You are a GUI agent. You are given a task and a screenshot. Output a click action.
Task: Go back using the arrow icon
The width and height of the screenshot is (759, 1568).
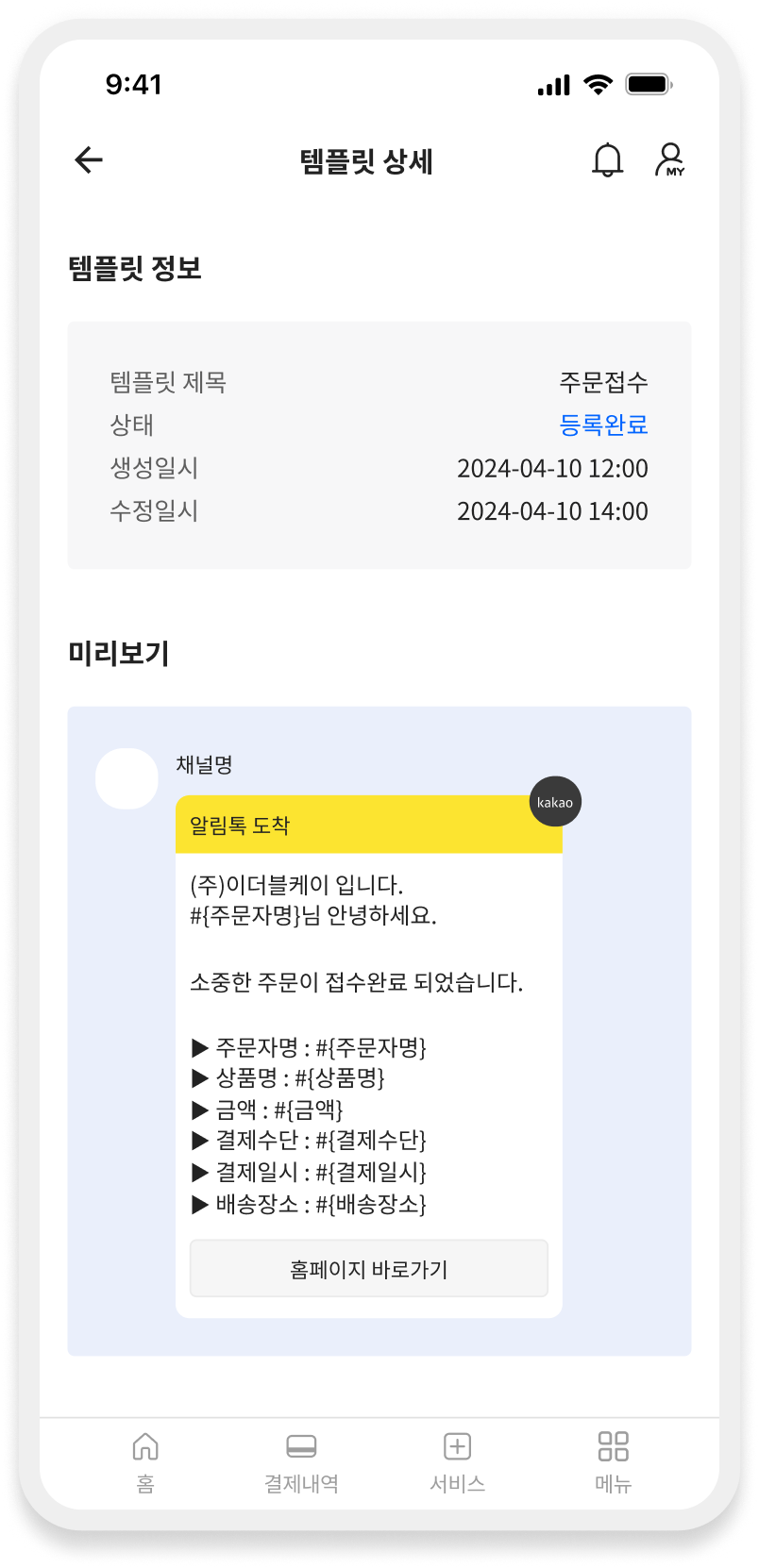click(x=89, y=160)
